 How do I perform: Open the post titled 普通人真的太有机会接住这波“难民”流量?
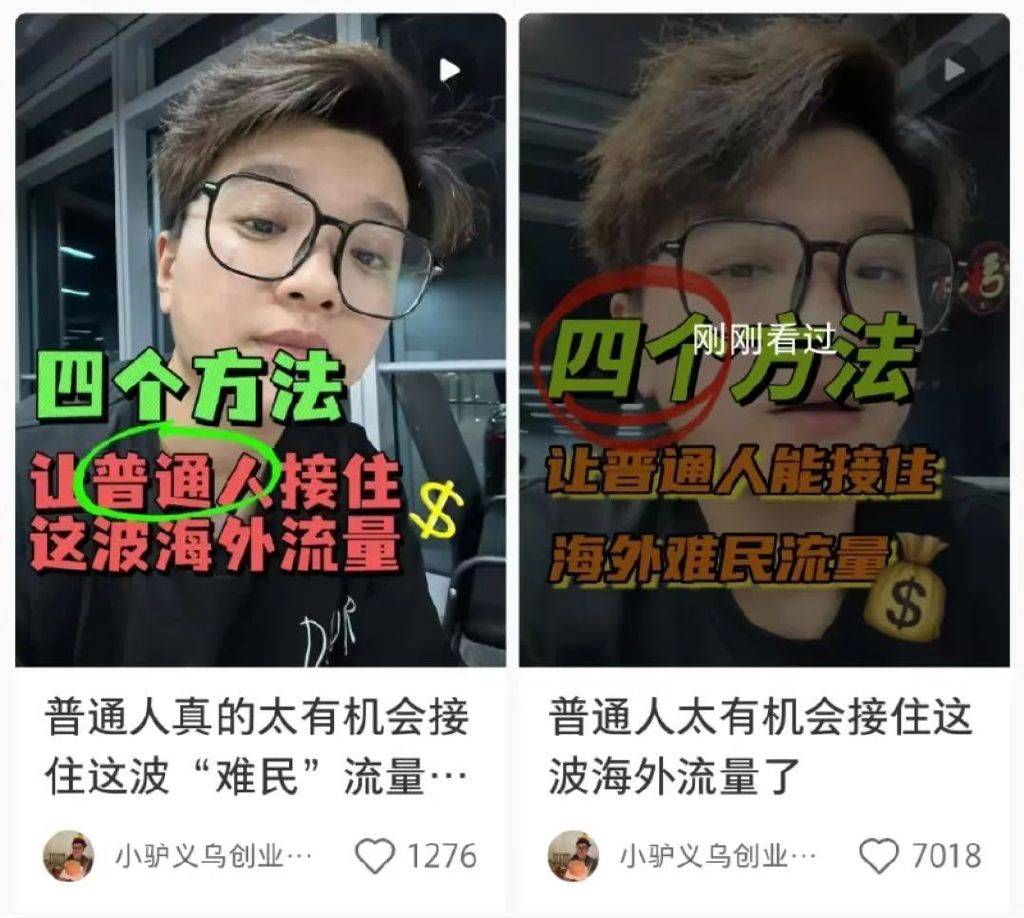258,747
